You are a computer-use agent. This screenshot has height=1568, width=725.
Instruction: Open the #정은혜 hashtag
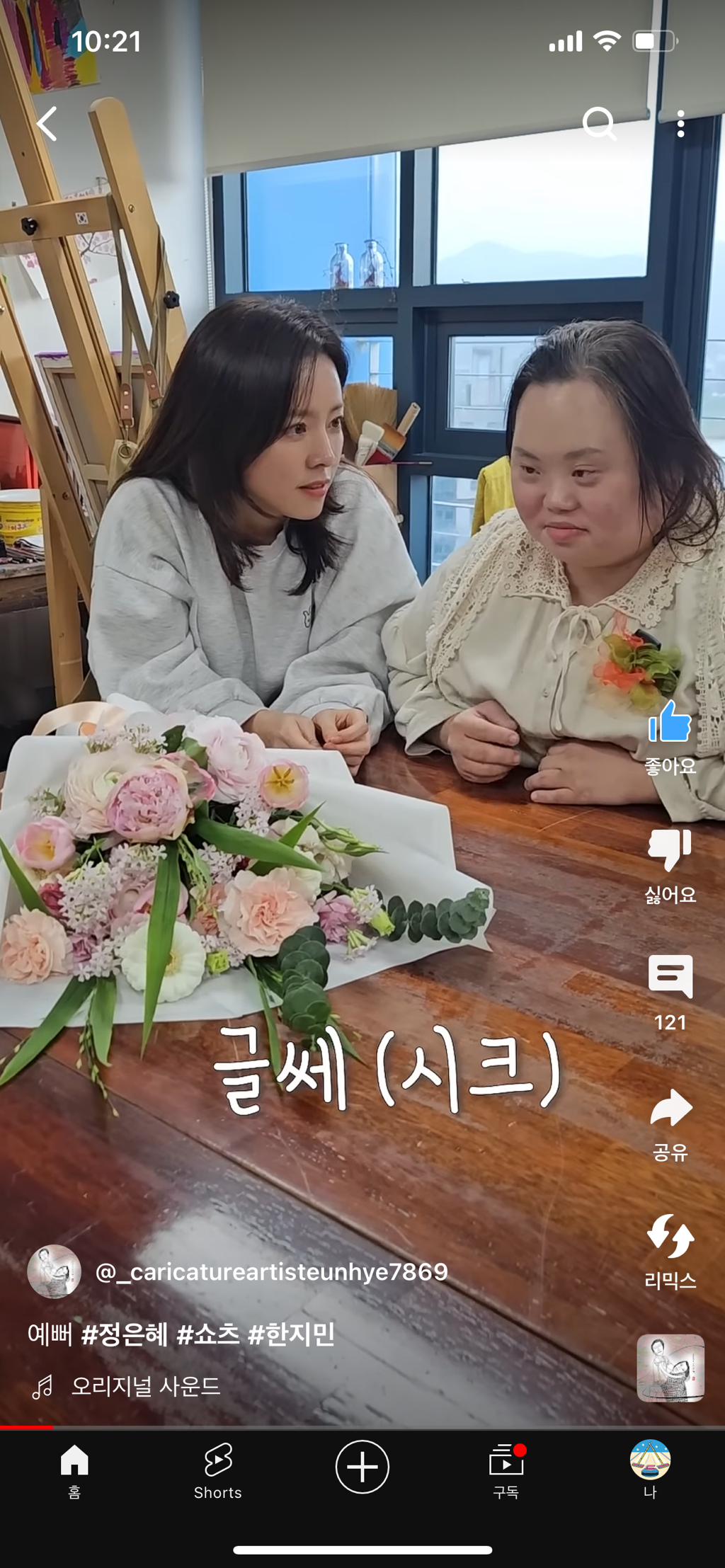[x=125, y=1334]
